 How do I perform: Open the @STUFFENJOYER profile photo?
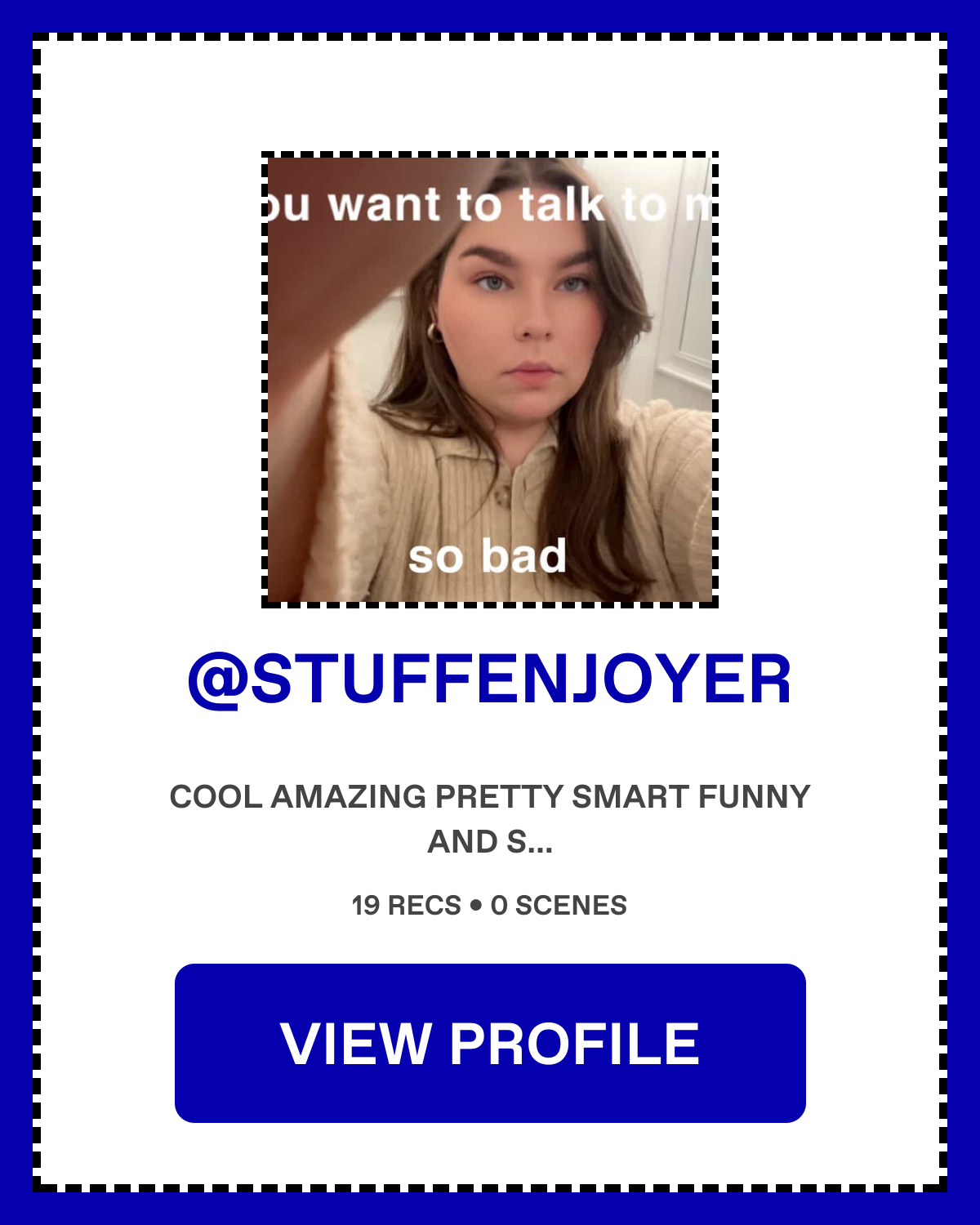490,380
